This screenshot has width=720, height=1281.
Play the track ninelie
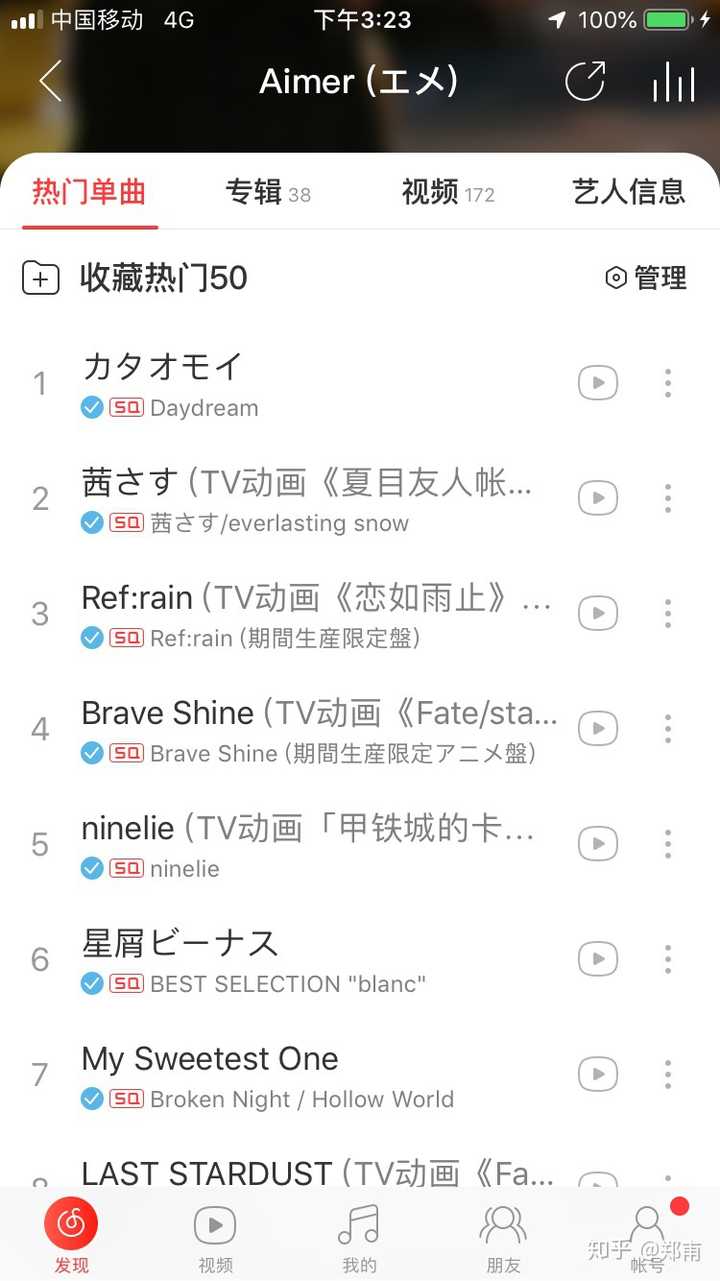pos(597,843)
